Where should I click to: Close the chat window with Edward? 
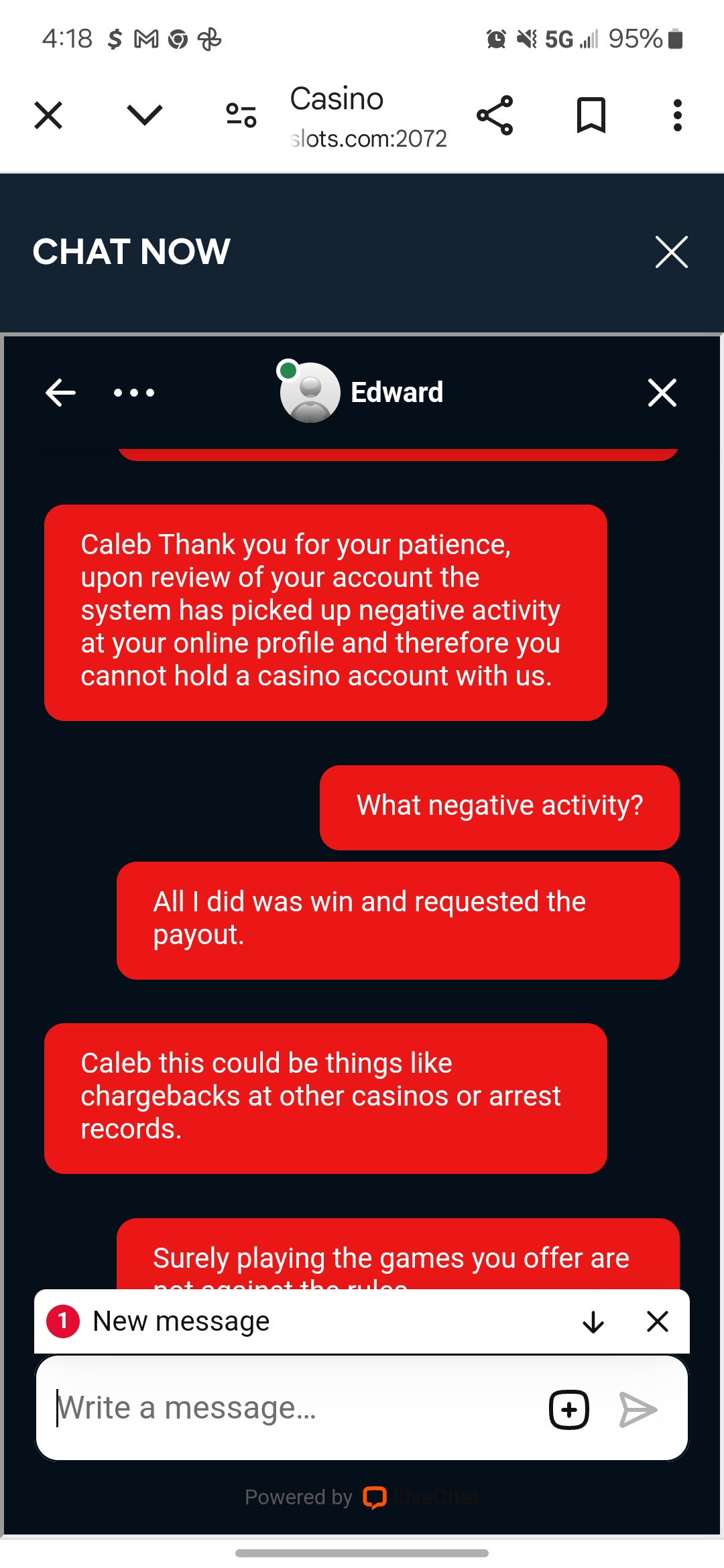click(662, 393)
